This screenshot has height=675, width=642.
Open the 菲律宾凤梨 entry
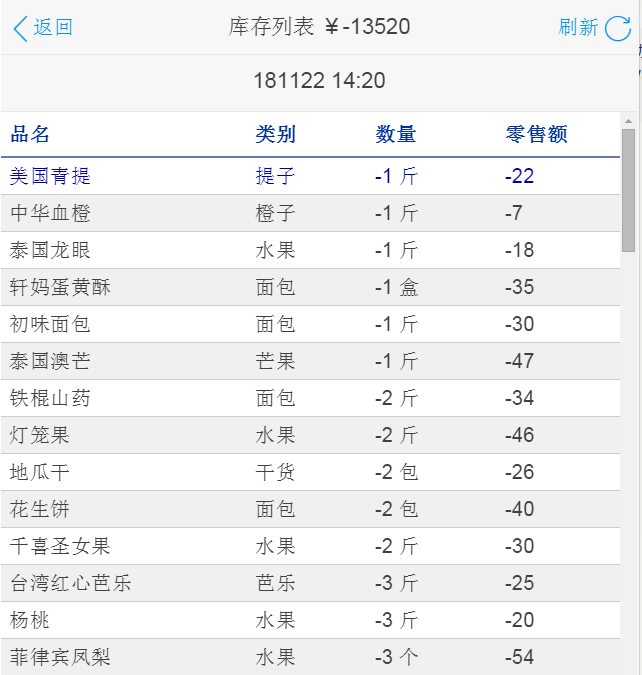pos(60,657)
